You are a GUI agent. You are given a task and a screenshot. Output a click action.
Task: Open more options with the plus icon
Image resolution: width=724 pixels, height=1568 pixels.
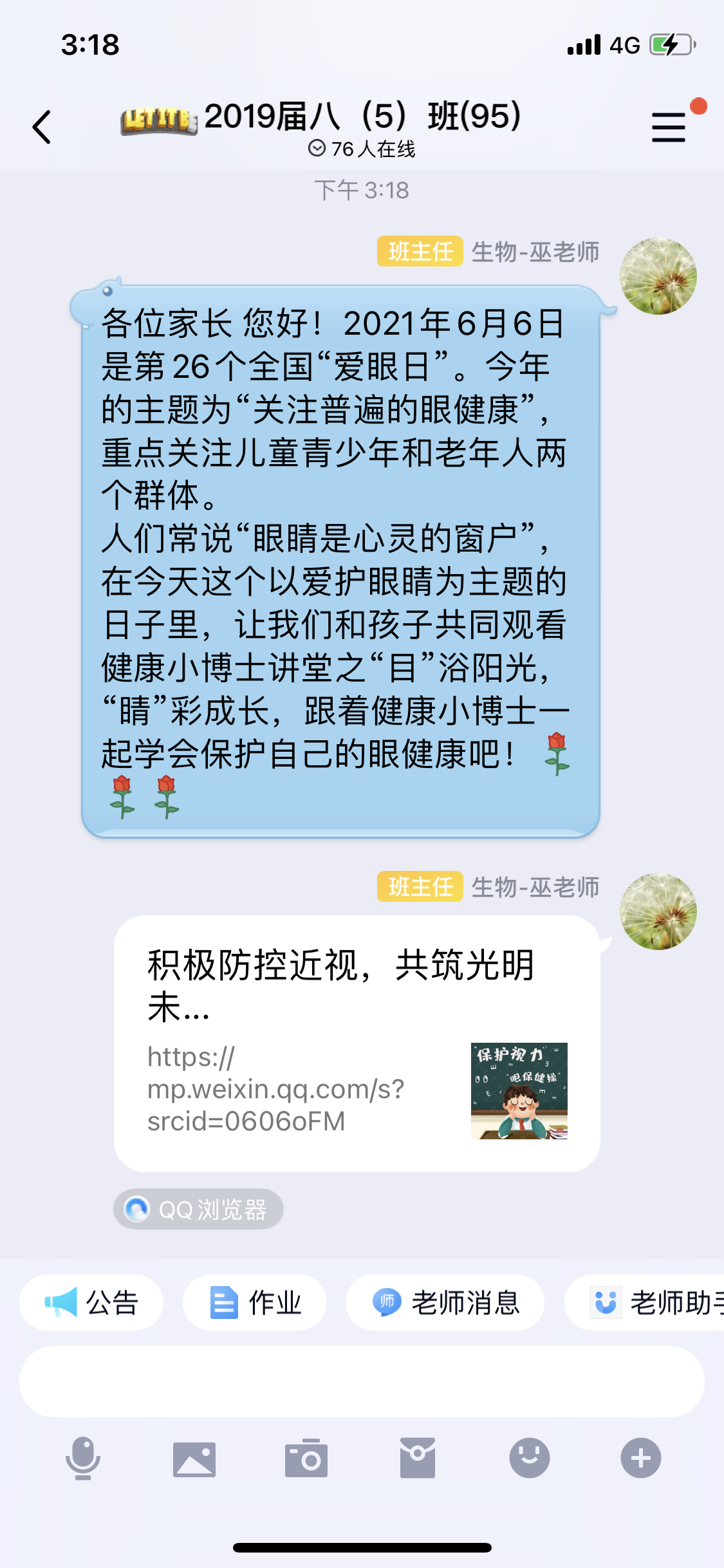coord(640,1458)
